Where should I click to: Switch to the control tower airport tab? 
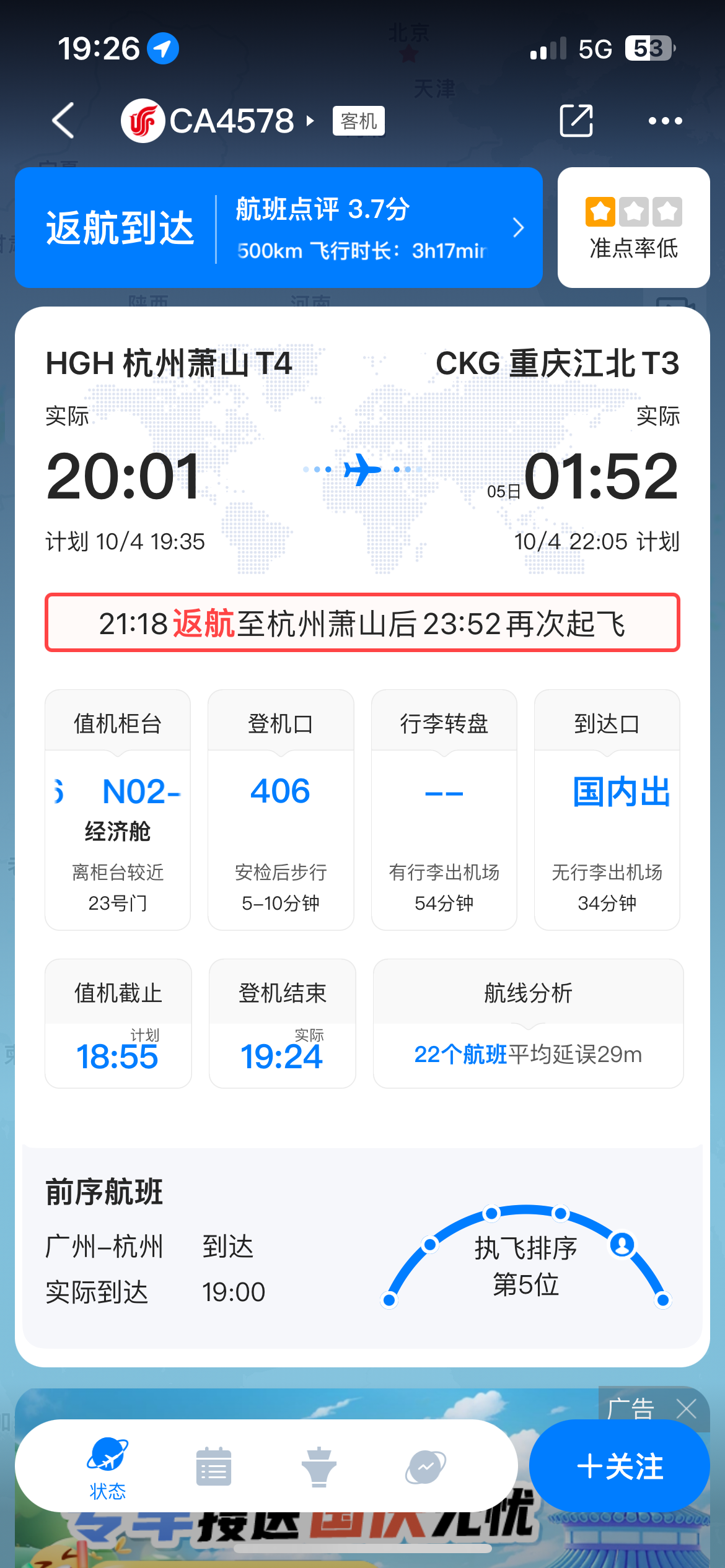pyautogui.click(x=319, y=1467)
